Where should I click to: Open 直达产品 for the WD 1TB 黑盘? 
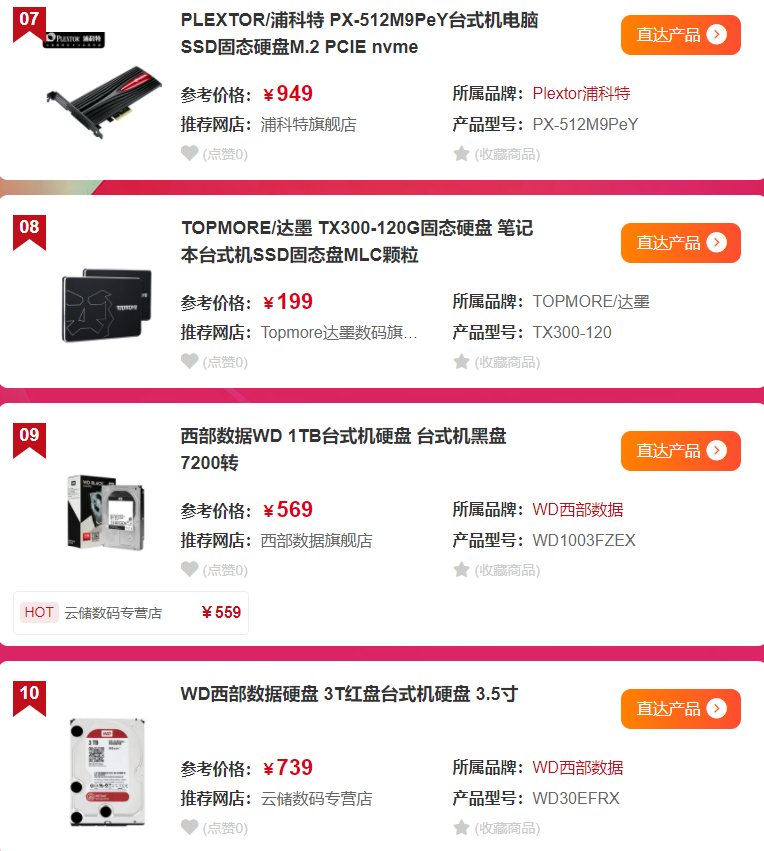coord(680,451)
